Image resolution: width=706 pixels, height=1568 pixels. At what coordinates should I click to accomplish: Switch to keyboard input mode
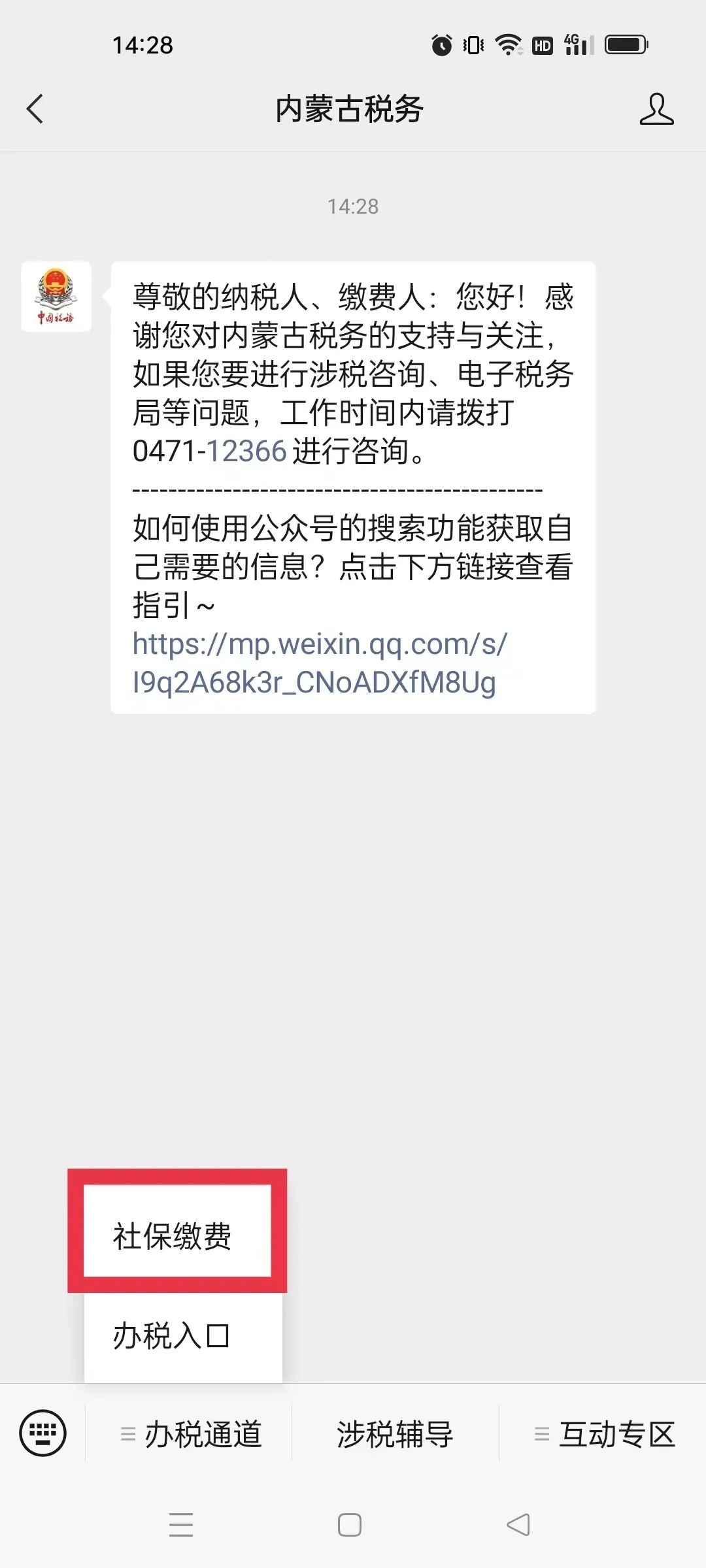[43, 1433]
